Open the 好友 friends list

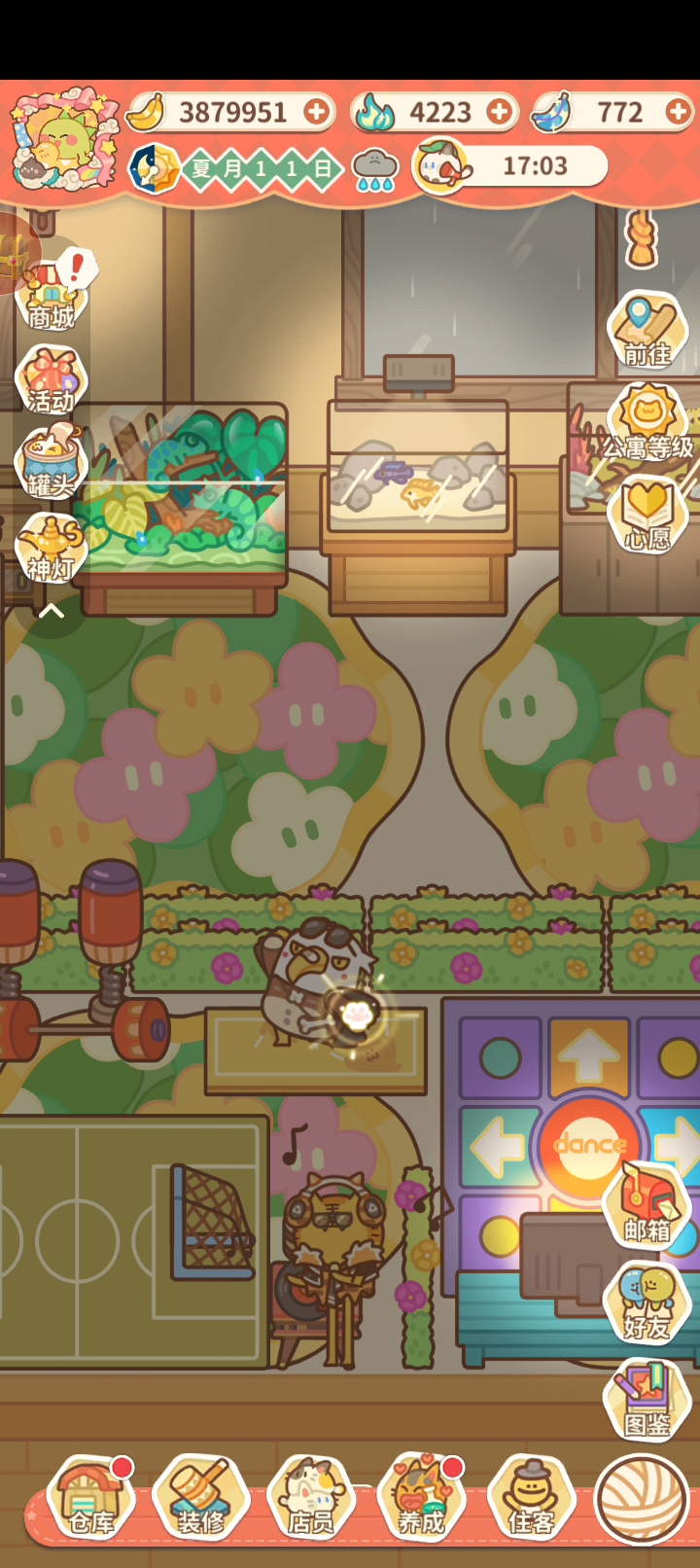click(647, 1301)
